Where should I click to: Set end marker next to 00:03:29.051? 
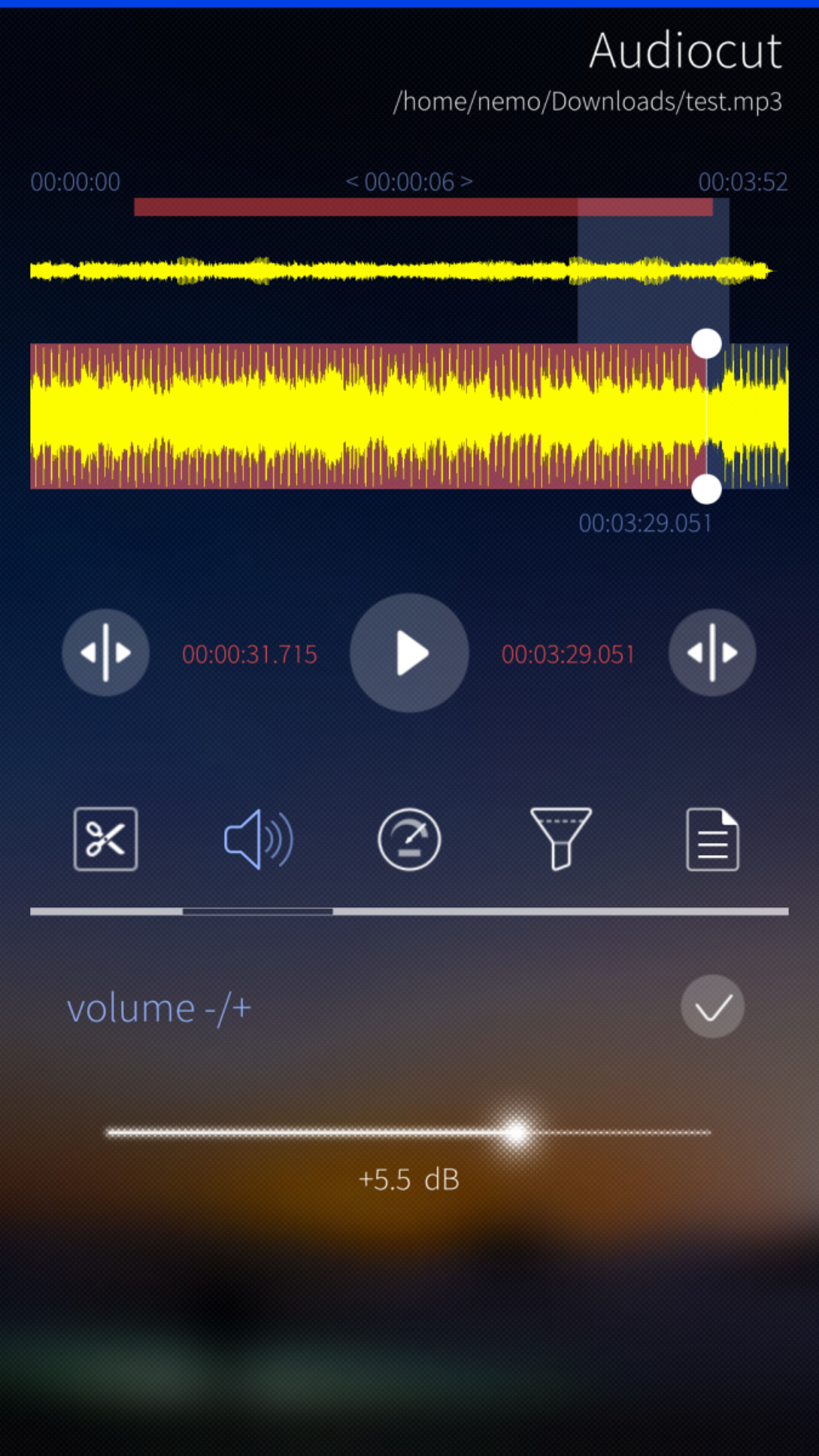pos(712,653)
